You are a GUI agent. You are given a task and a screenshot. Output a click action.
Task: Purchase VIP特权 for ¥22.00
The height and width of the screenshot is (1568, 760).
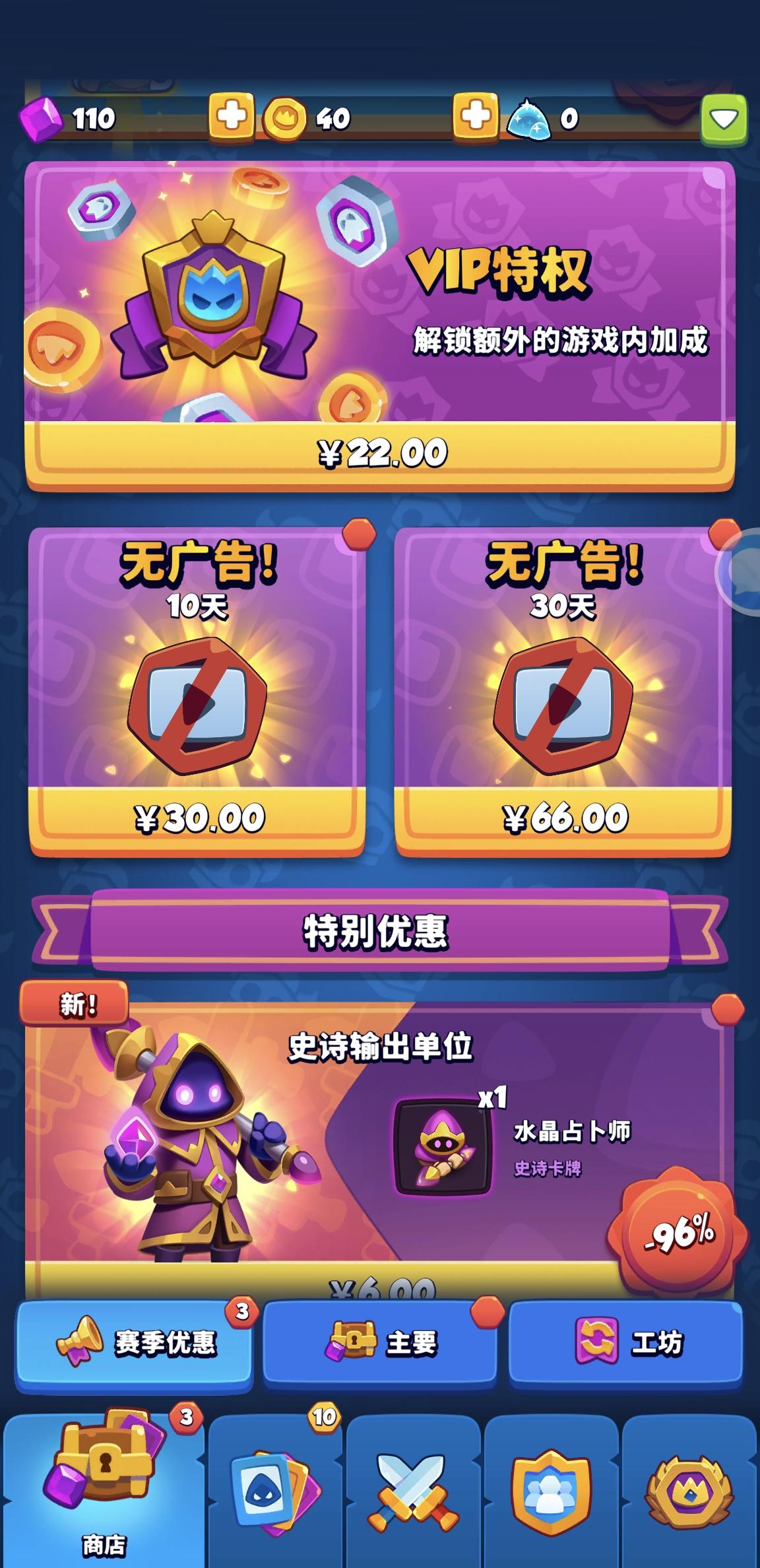click(x=380, y=451)
